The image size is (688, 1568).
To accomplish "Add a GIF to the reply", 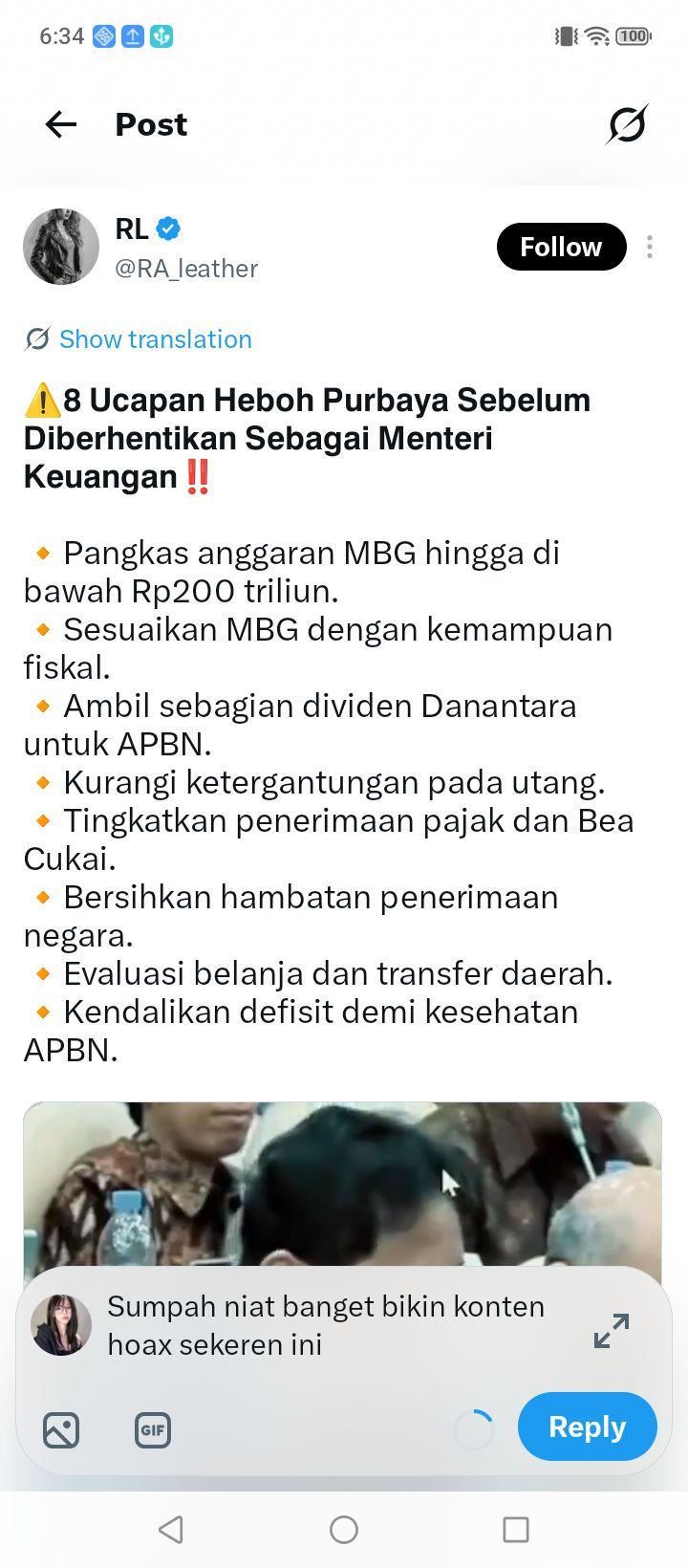I will coord(153,1430).
